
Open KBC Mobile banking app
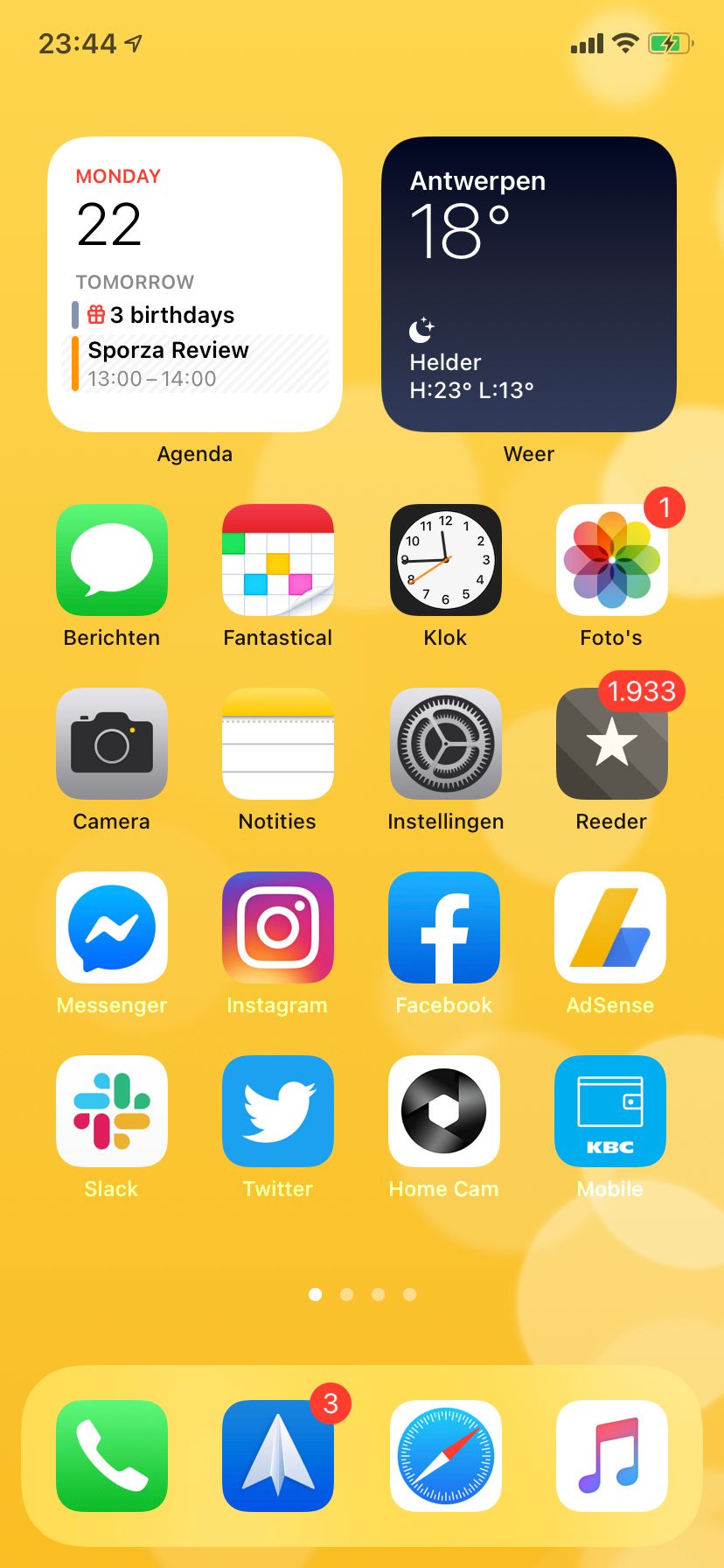(x=609, y=1111)
